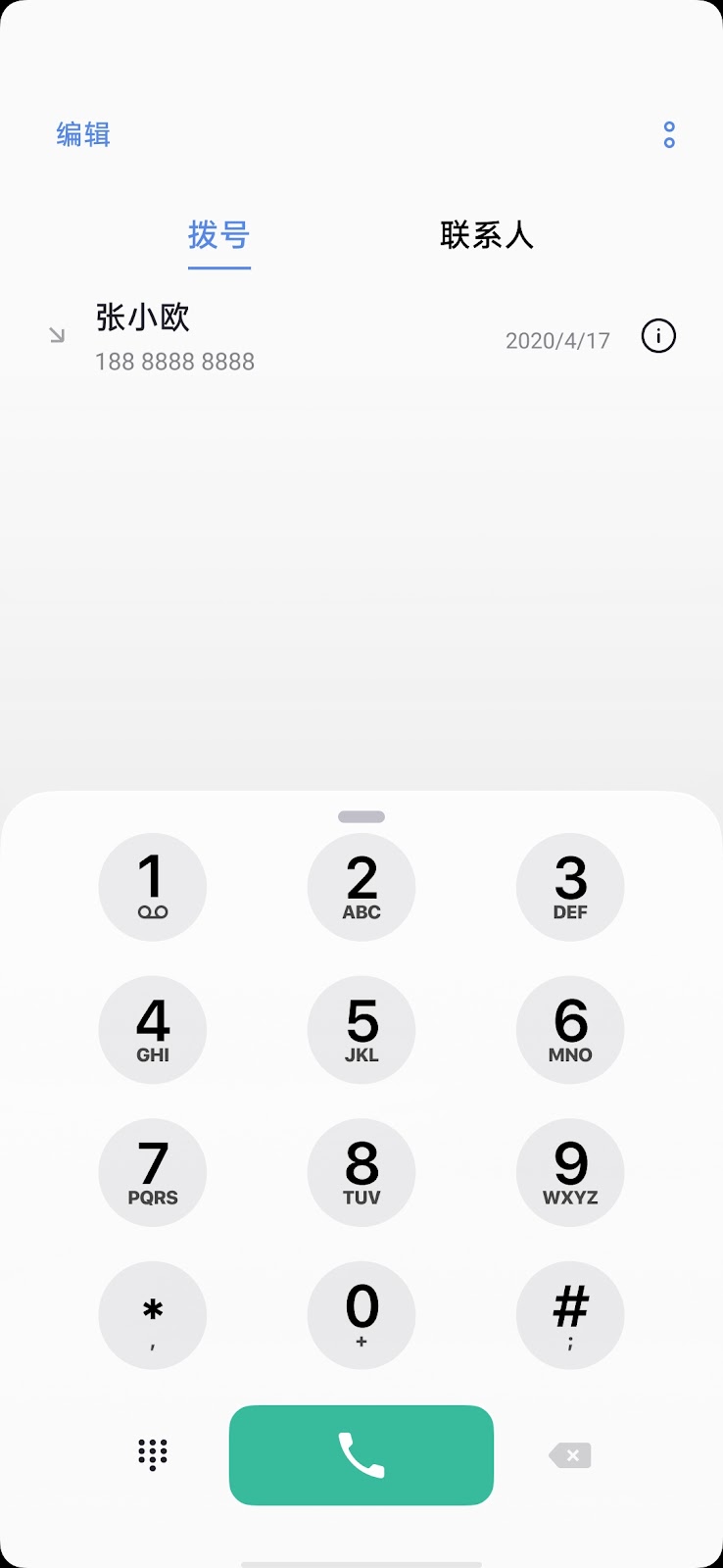View details info for 张小欧
This screenshot has width=723, height=1568.
(658, 336)
